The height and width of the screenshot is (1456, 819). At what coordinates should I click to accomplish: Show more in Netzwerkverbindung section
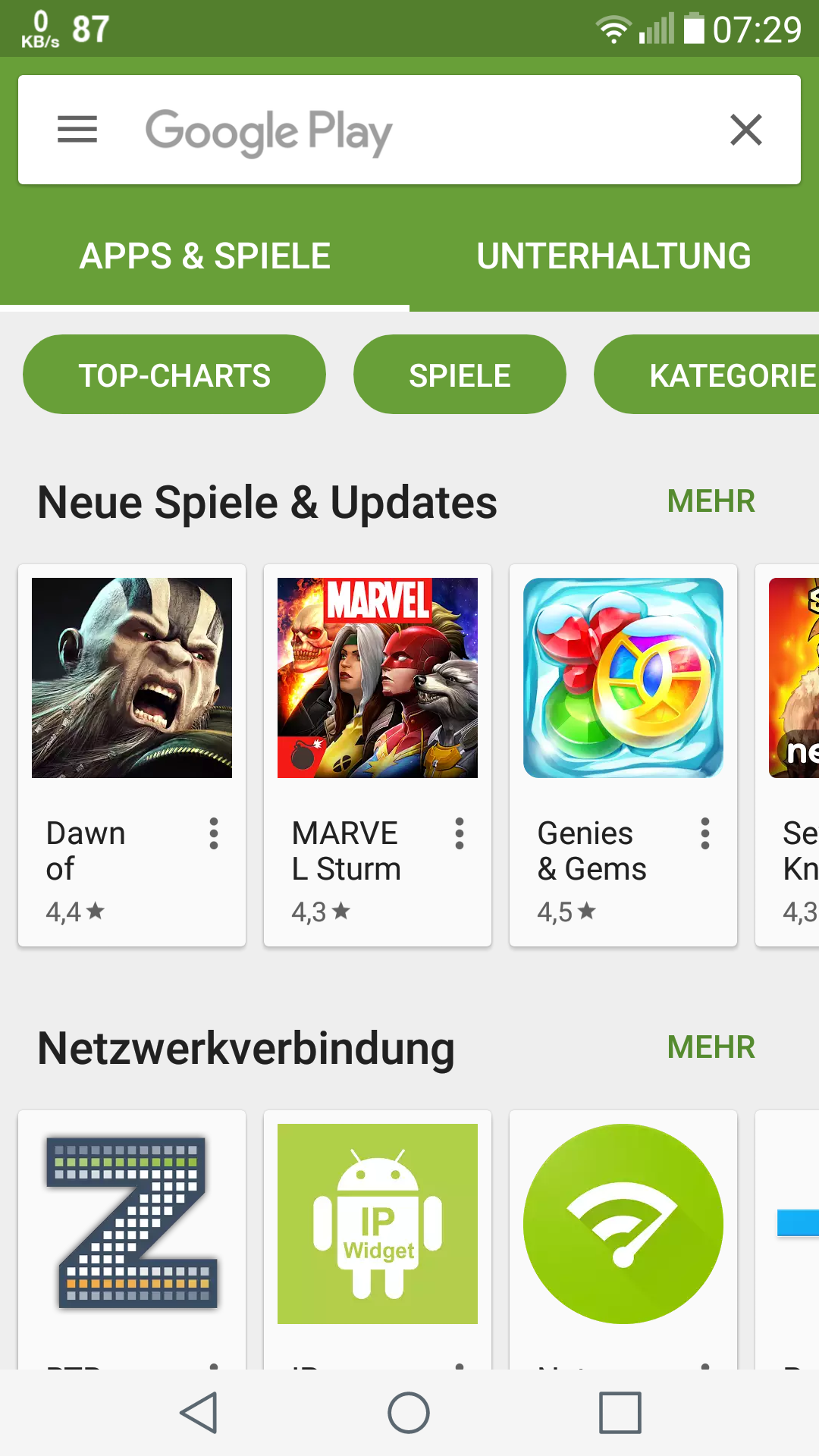coord(711,1047)
